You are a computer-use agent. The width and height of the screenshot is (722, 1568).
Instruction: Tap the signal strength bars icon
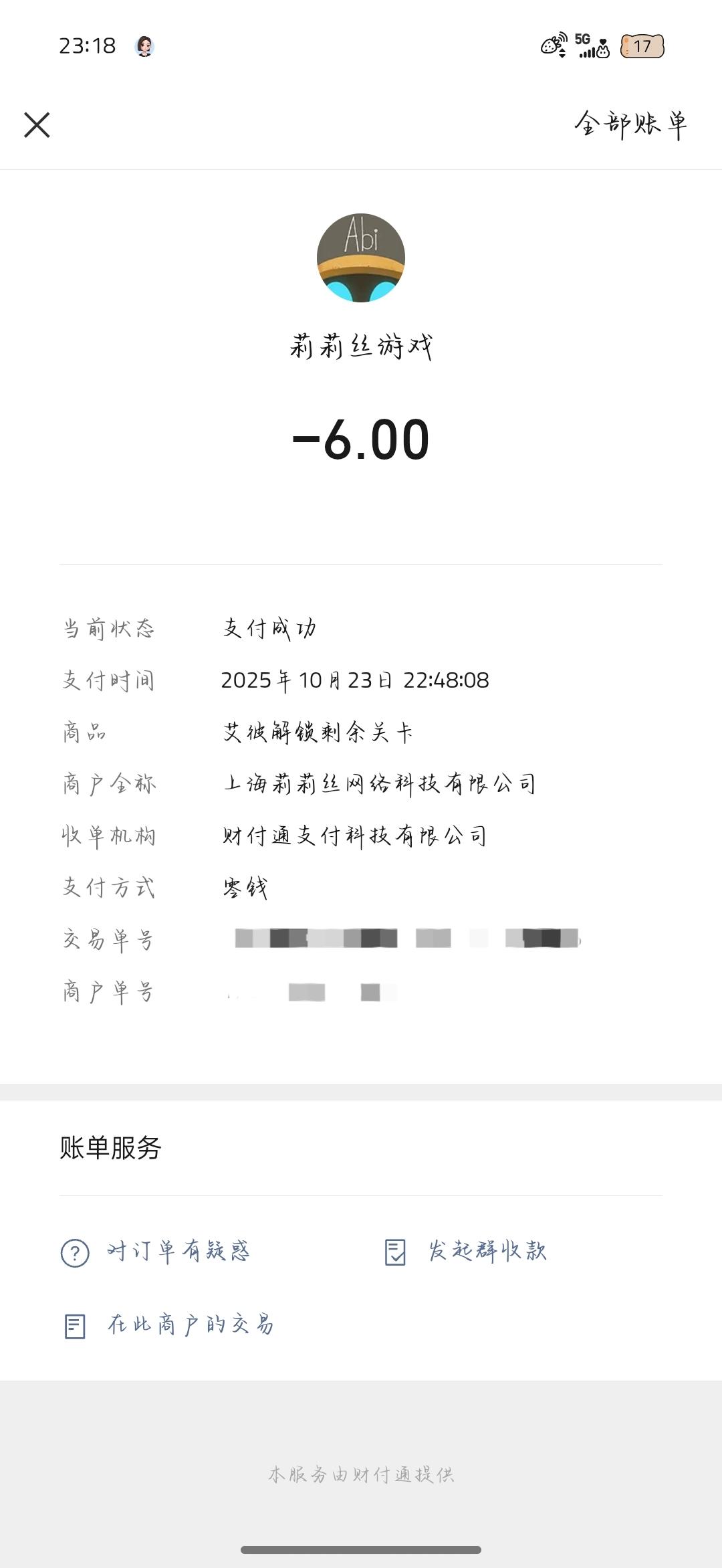[588, 52]
